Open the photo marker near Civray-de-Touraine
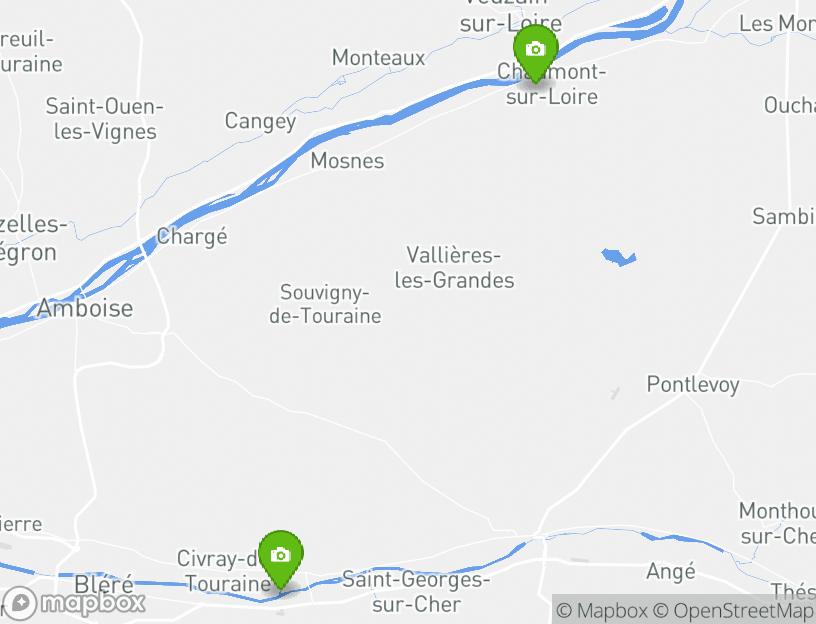This screenshot has height=624, width=816. (x=281, y=556)
